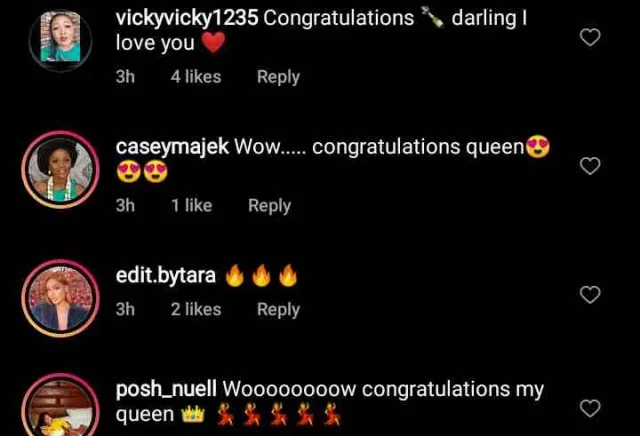
Task: Open the caseymajek username link
Action: tap(173, 147)
